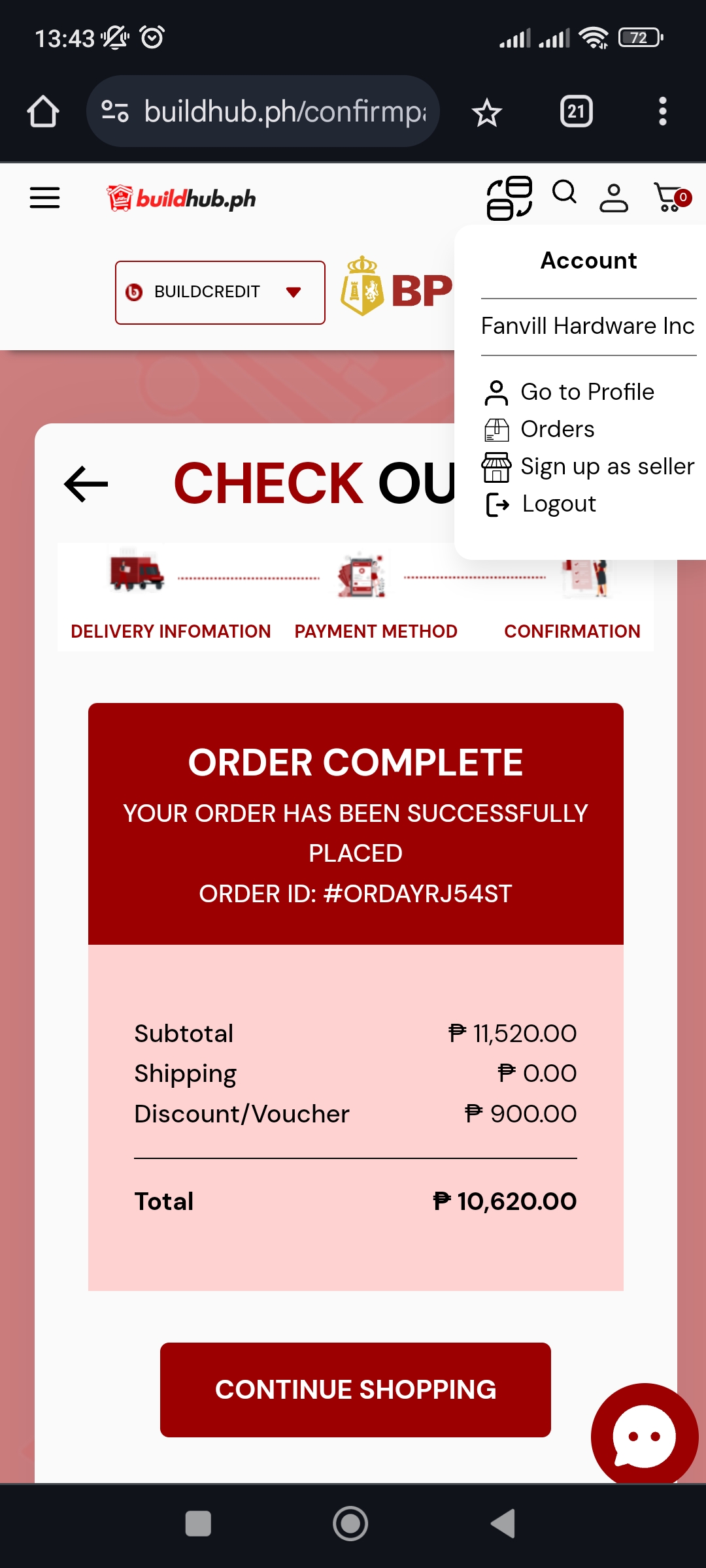Expand the BUILDCREDIT dropdown
This screenshot has width=706, height=1568.
220,292
